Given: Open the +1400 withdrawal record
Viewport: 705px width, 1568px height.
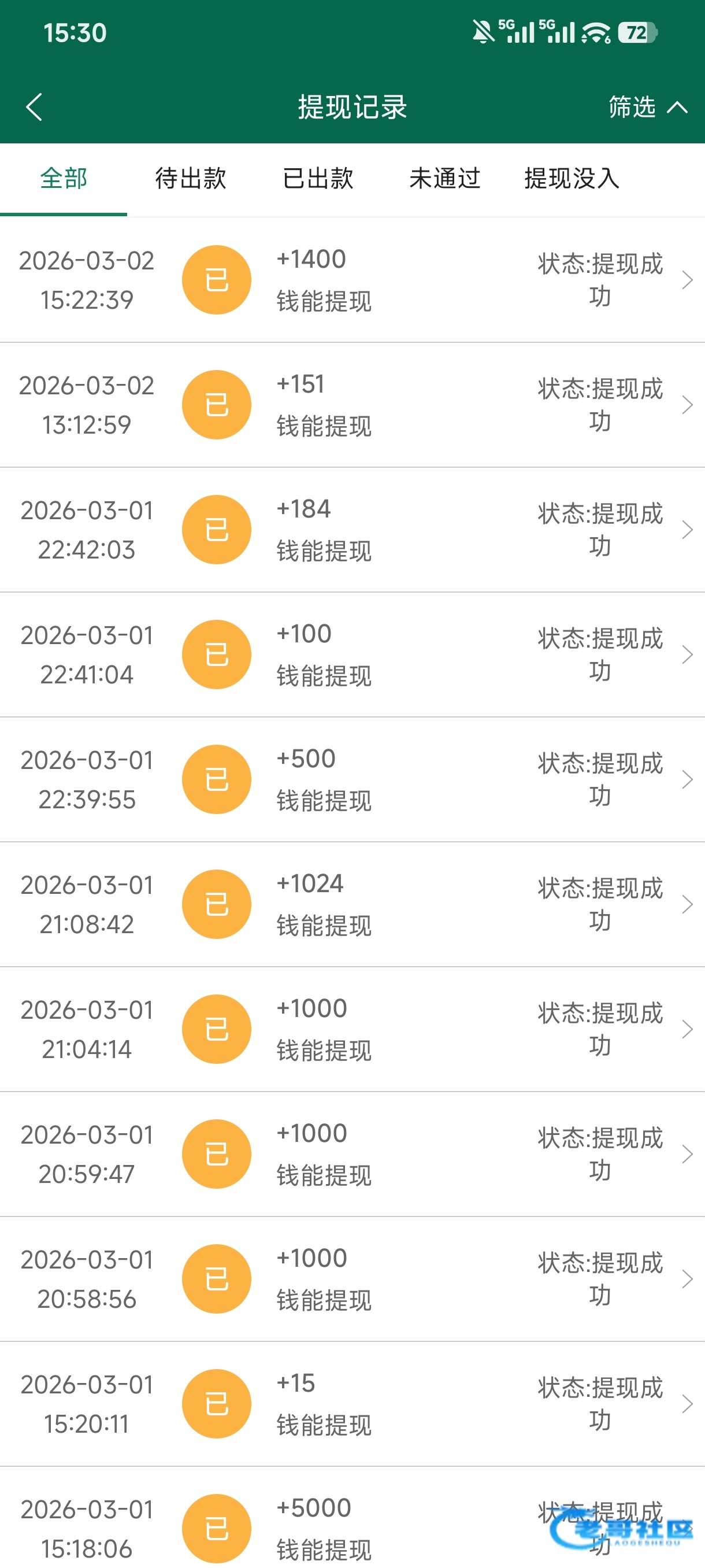Looking at the screenshot, I should (x=352, y=280).
